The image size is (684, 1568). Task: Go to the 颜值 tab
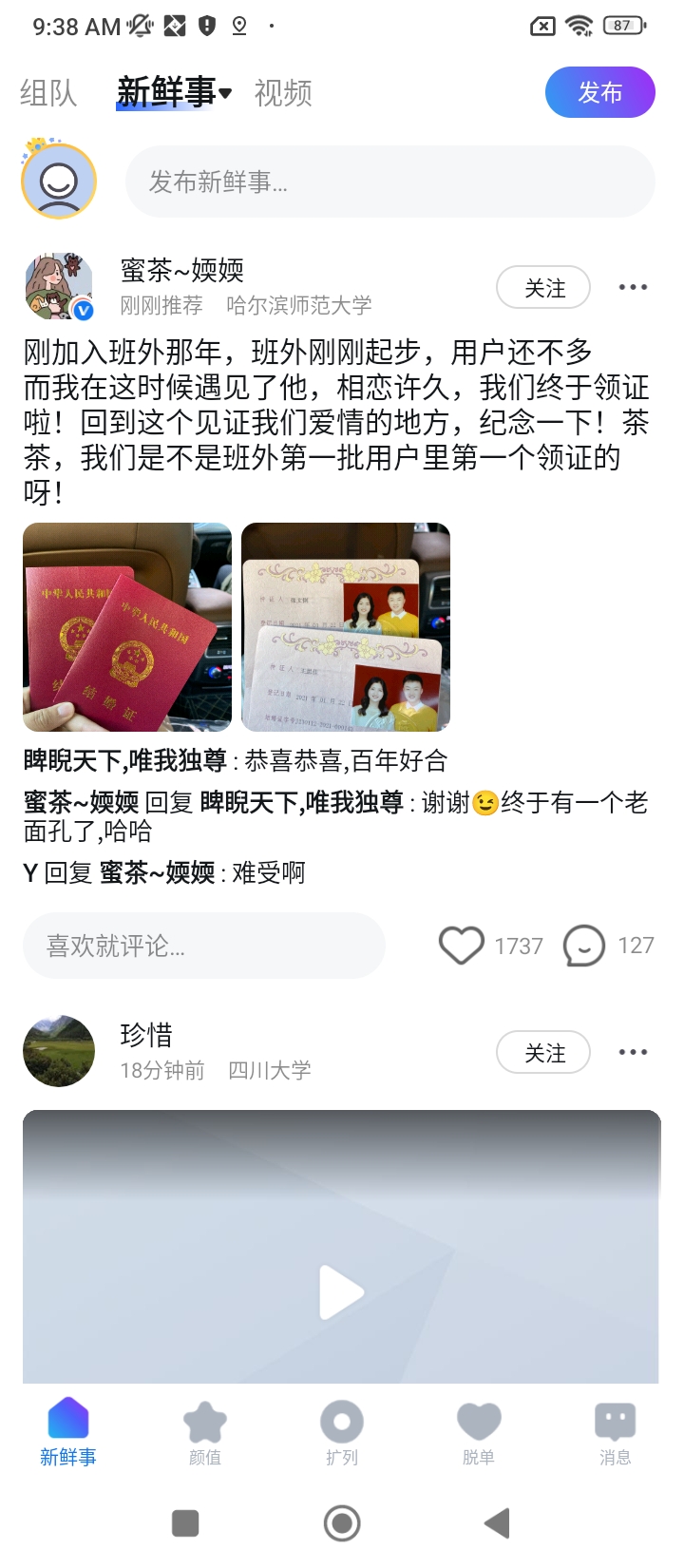click(x=205, y=1433)
